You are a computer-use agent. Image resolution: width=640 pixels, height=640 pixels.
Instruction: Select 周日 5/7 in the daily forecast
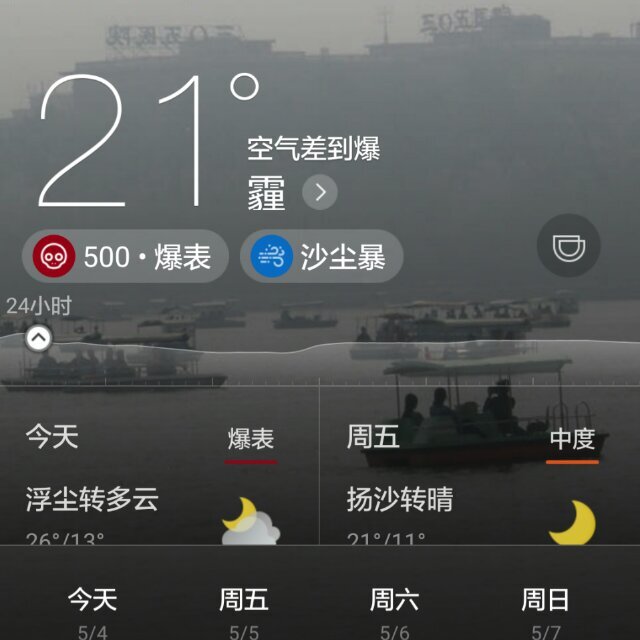tap(546, 609)
